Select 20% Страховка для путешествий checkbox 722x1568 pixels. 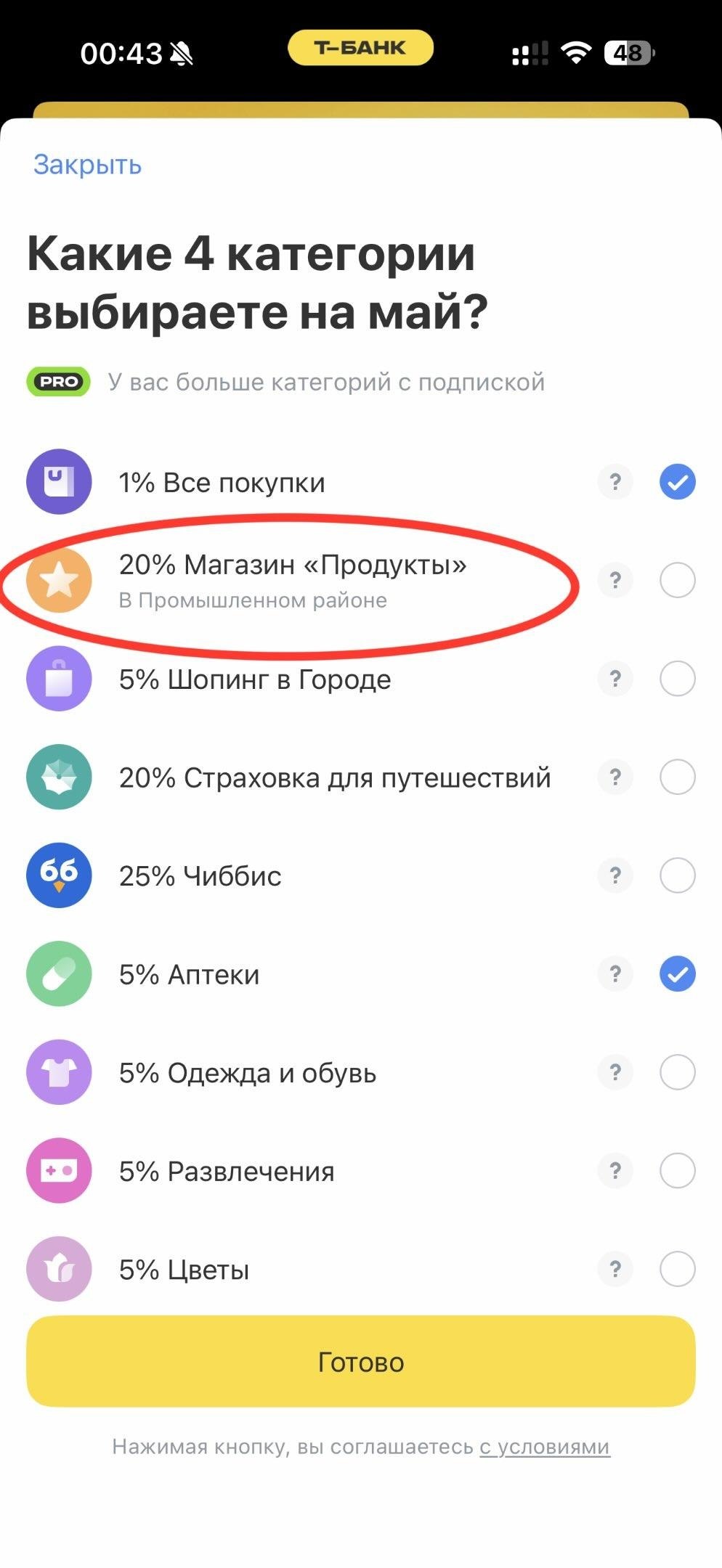pyautogui.click(x=677, y=777)
